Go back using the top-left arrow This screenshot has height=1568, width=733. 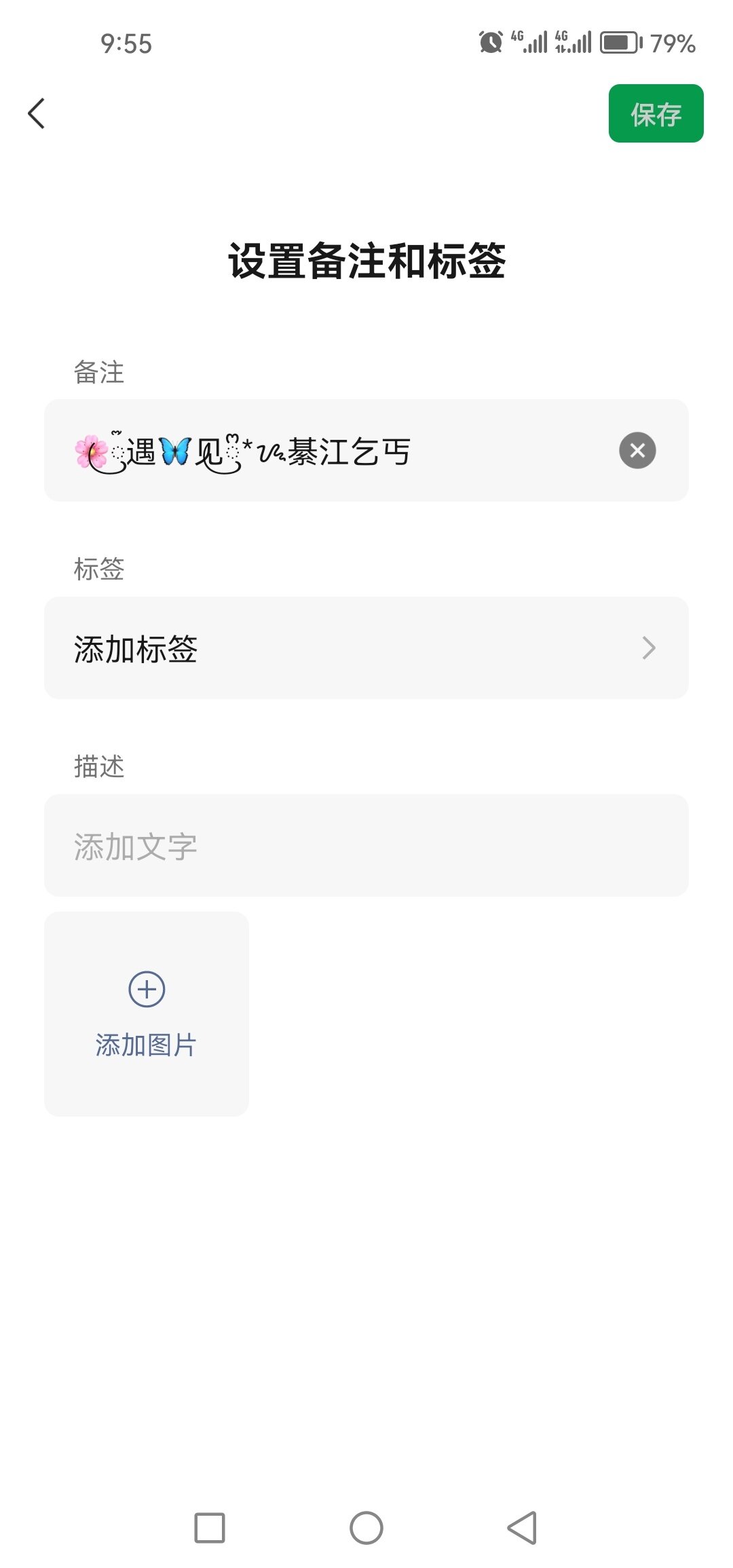click(x=37, y=113)
